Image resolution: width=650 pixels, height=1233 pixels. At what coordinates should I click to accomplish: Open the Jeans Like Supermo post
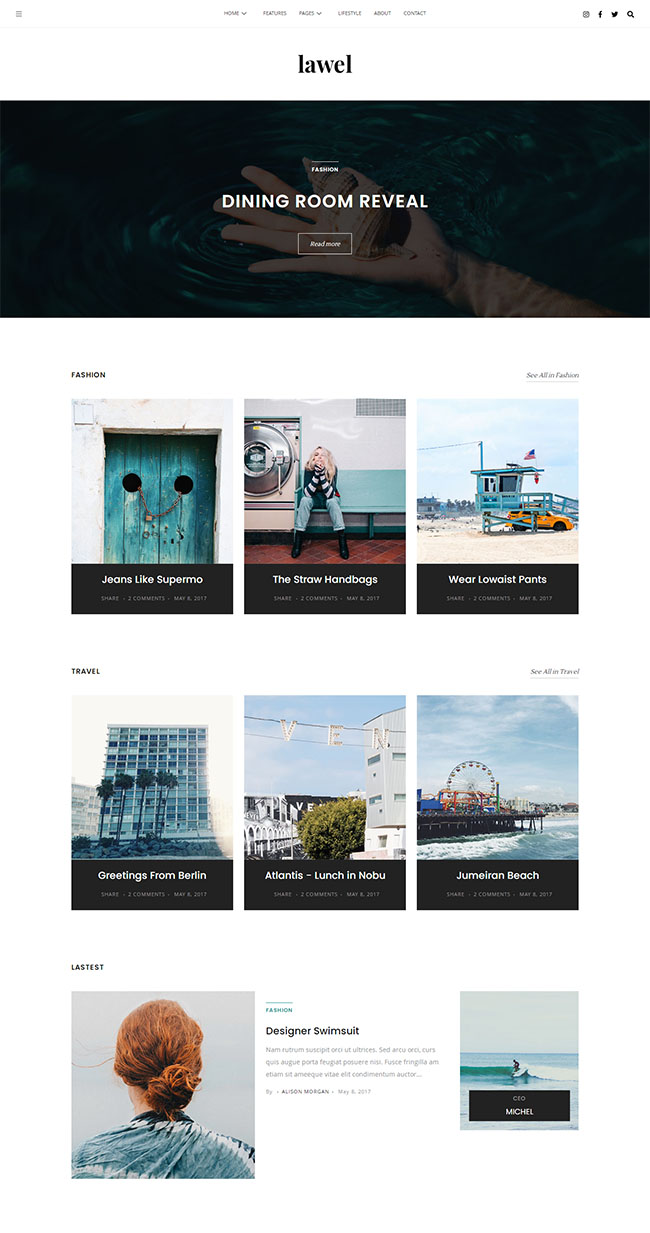tap(152, 579)
